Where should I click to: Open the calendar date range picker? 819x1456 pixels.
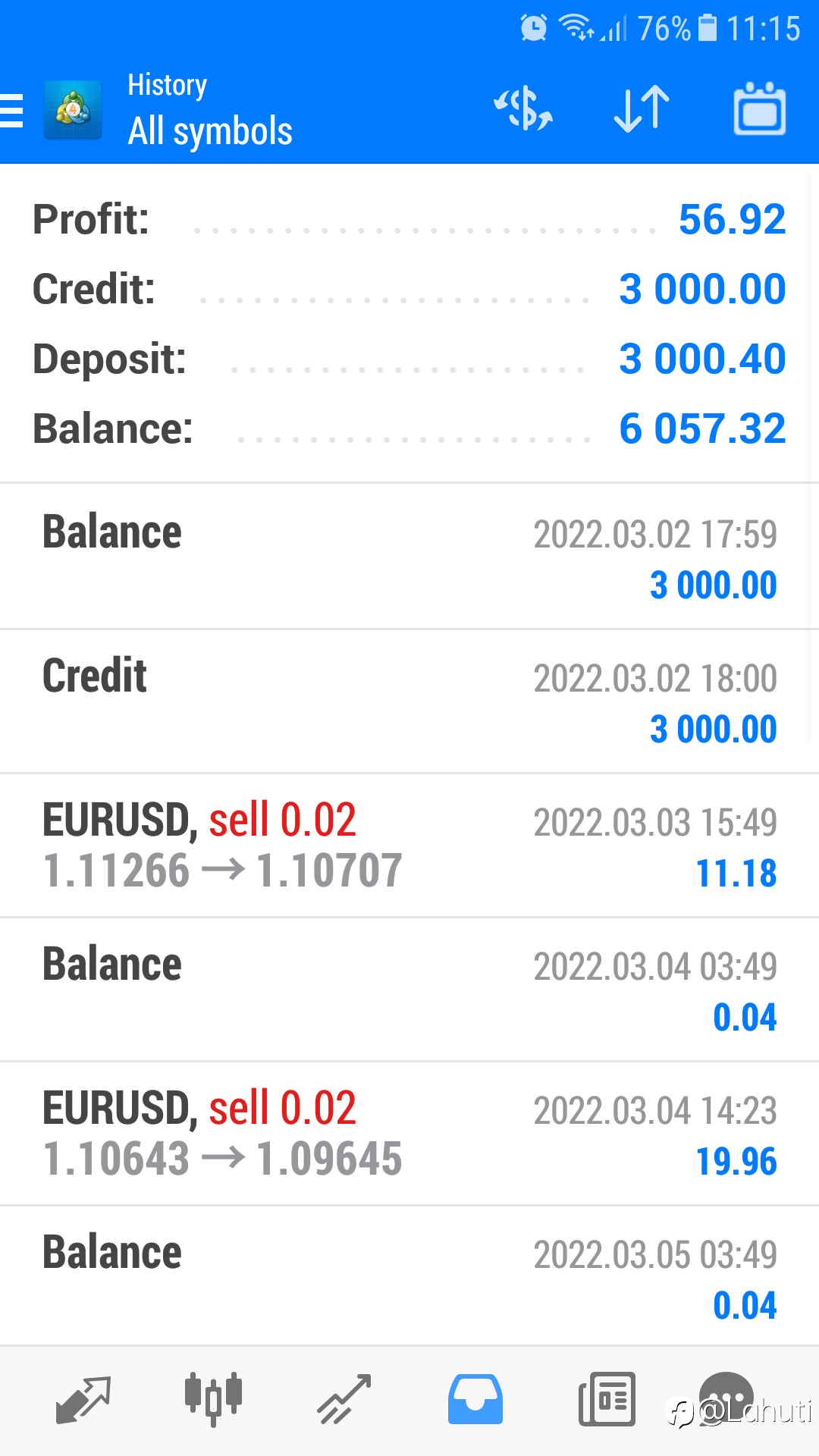coord(760,109)
